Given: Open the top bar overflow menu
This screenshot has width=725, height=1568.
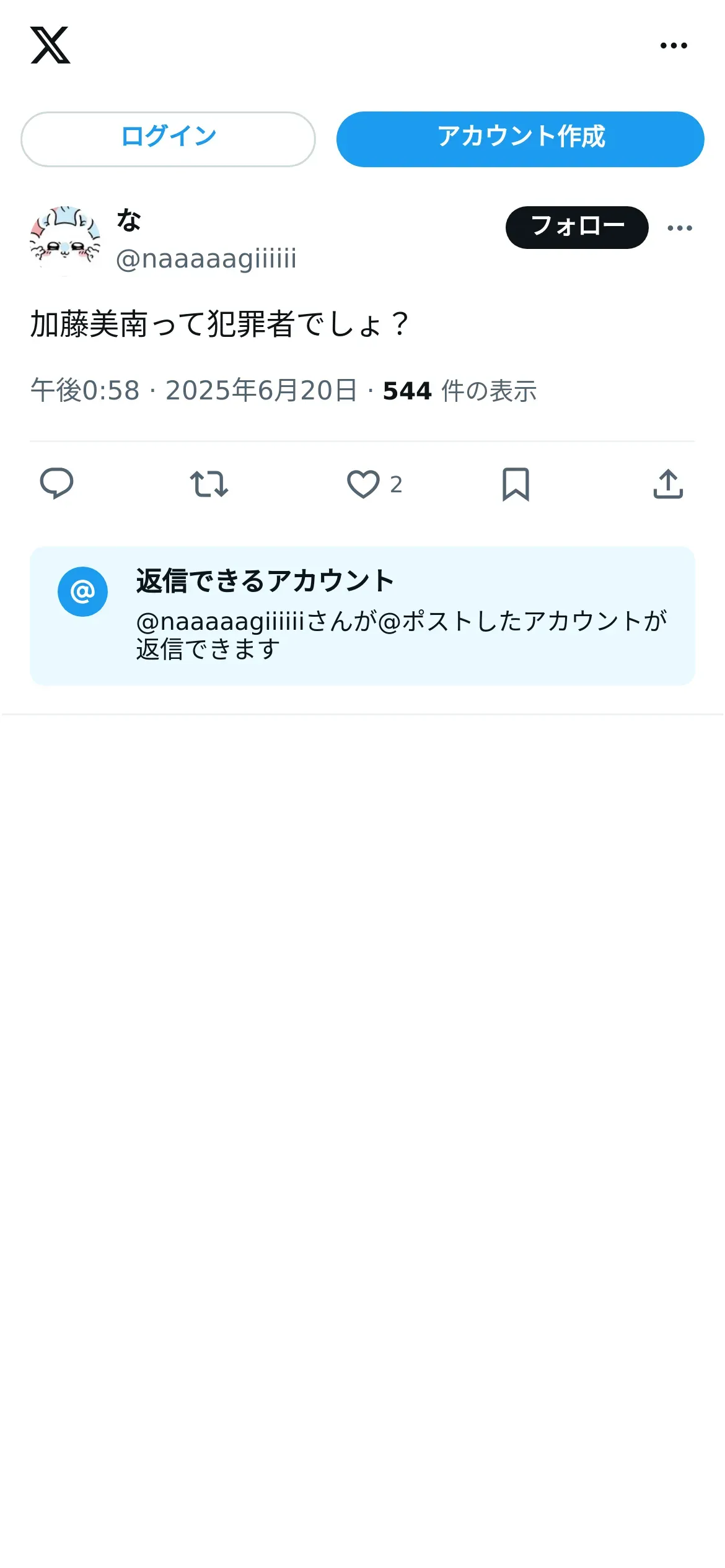Looking at the screenshot, I should (x=674, y=45).
